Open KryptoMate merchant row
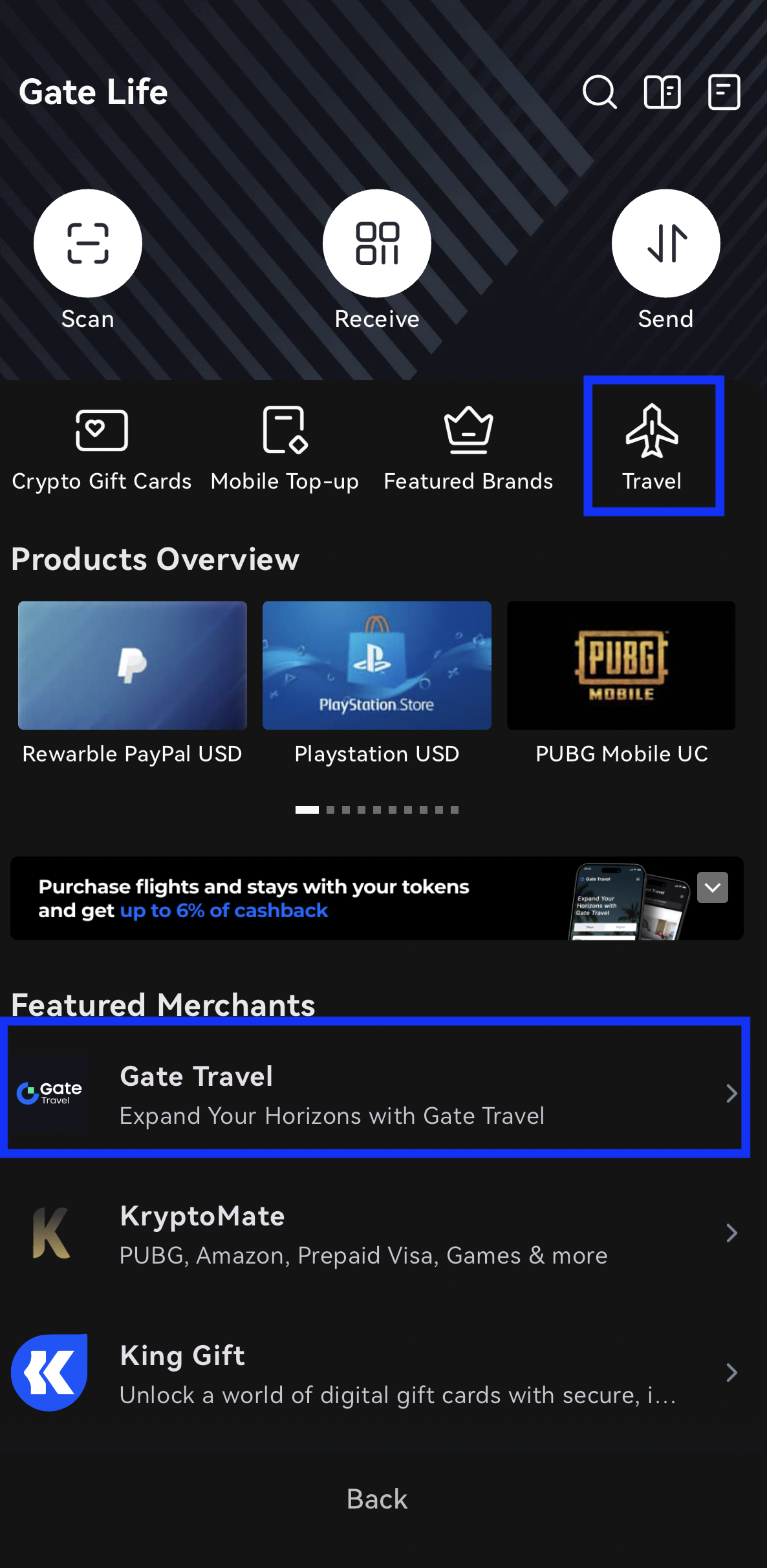Screen dimensions: 767x1568 [375, 1233]
